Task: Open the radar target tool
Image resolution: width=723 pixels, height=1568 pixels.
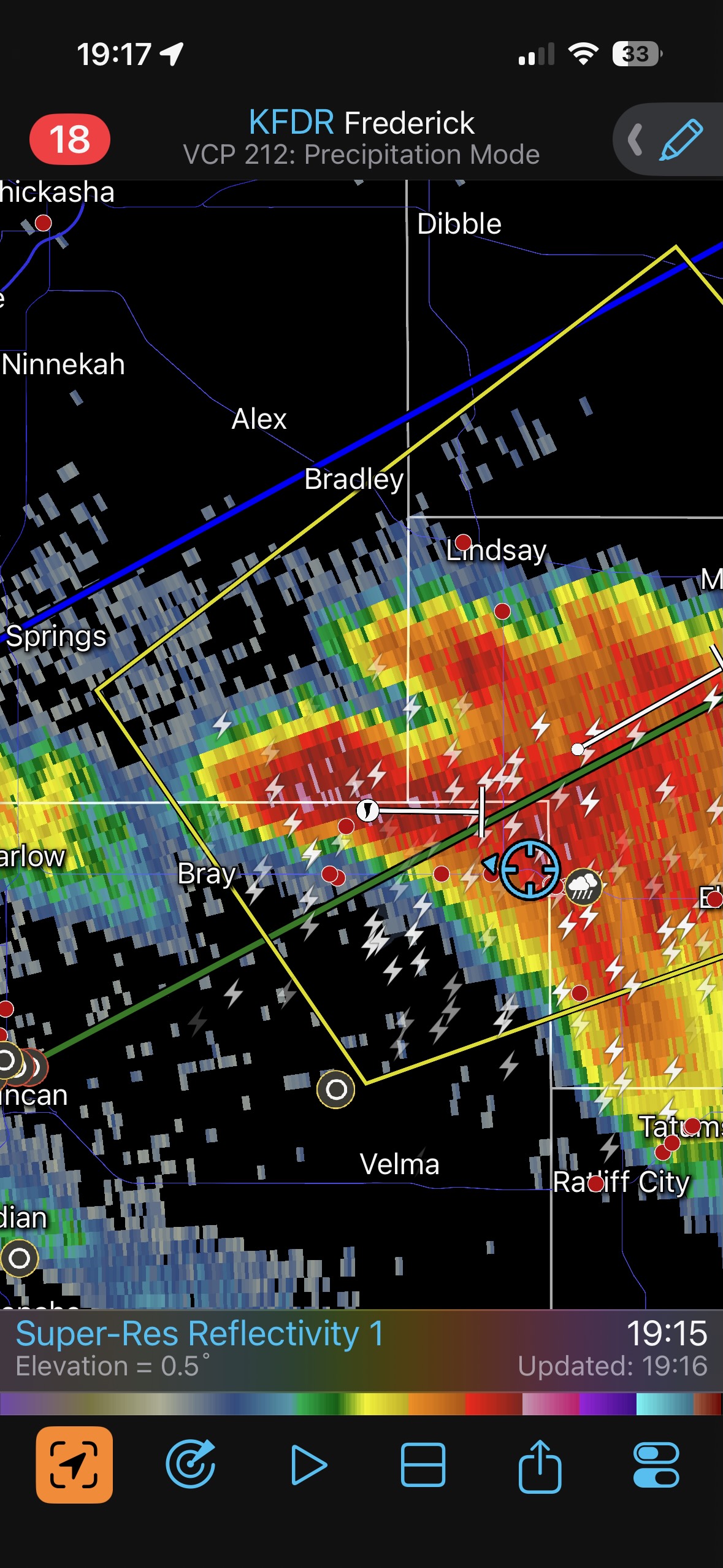Action: point(191,1465)
